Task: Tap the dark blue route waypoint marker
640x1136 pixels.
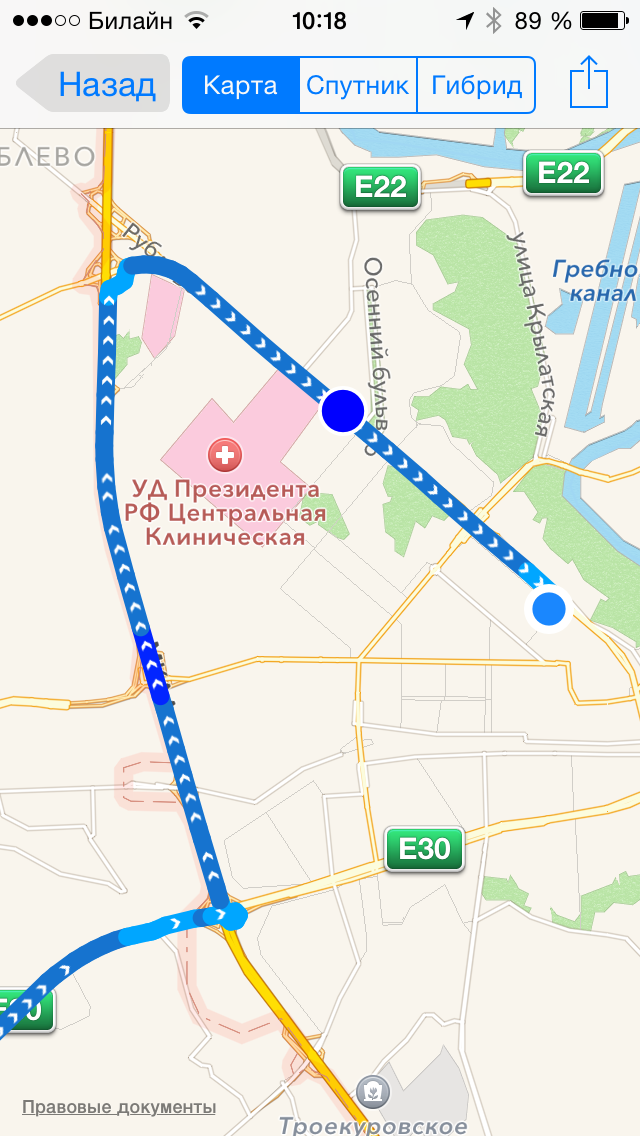Action: point(343,411)
